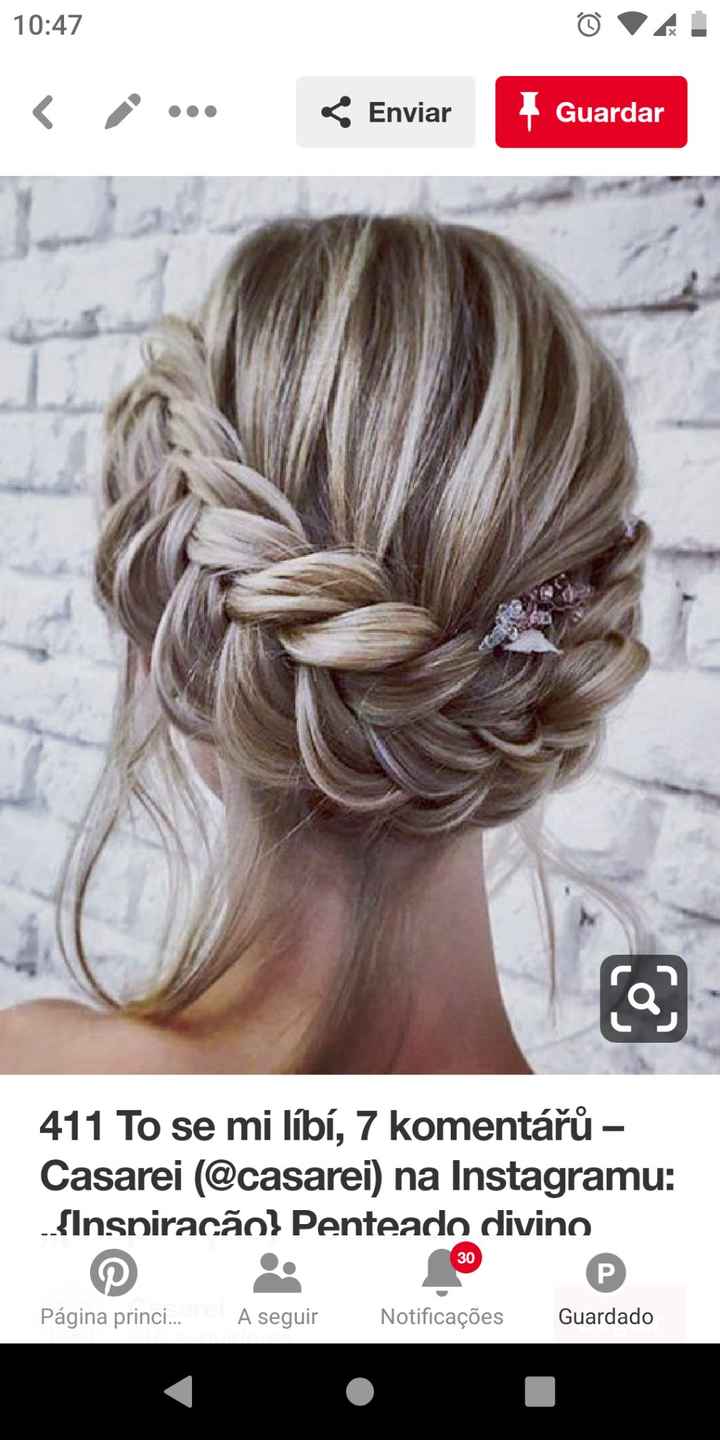
Task: Switch to the Guardado tab
Action: [x=605, y=1290]
